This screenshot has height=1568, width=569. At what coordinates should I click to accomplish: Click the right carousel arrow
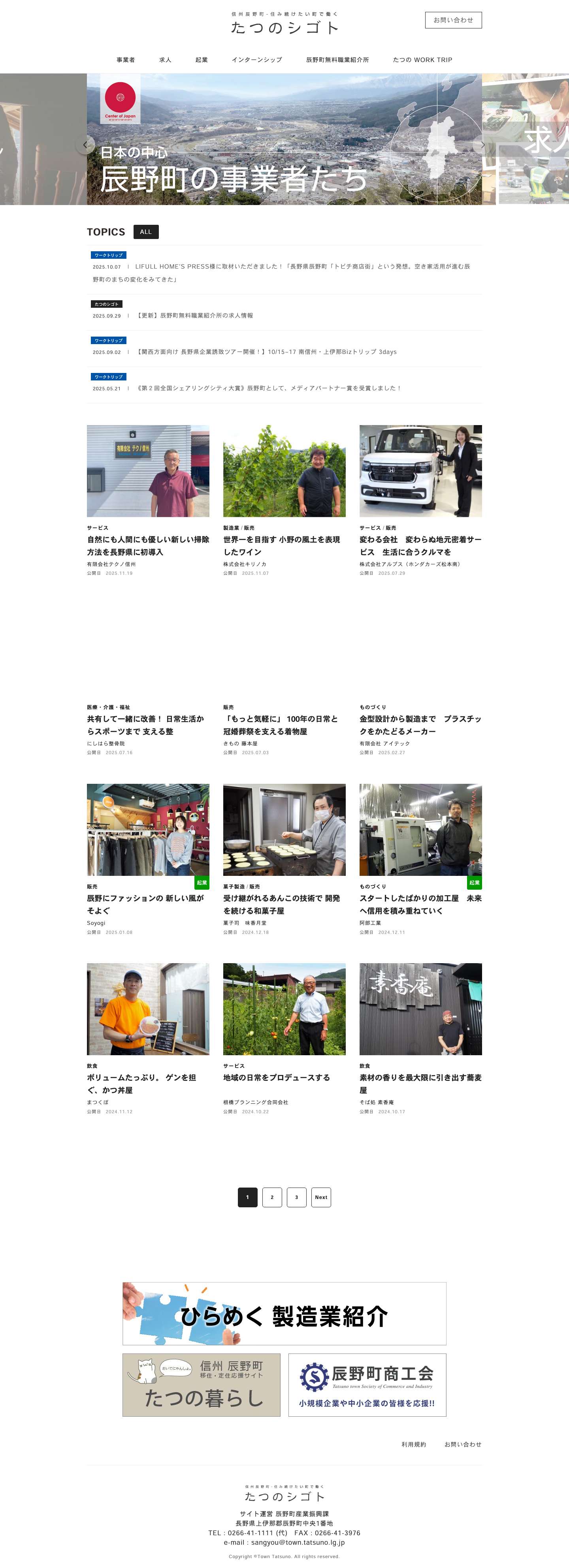tap(483, 144)
